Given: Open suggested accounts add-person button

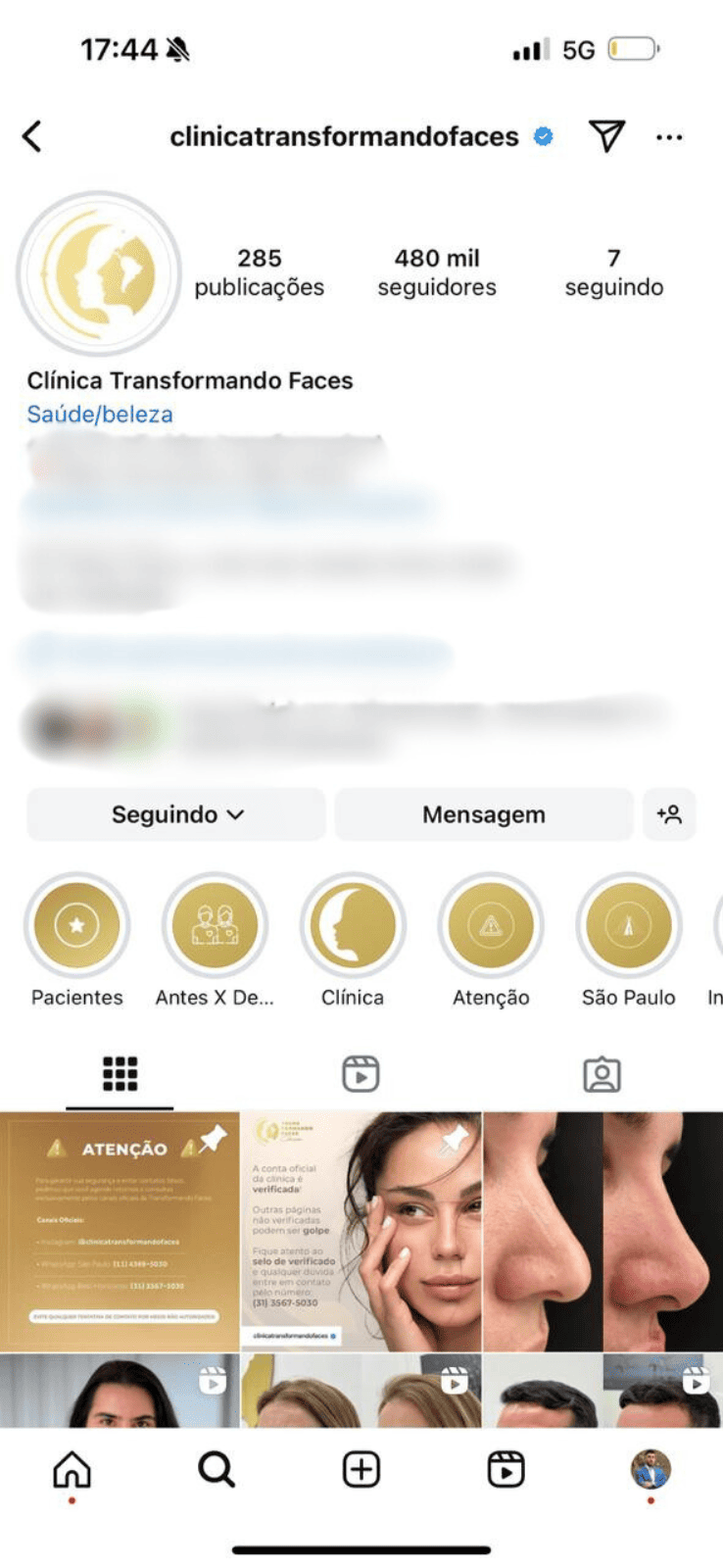Looking at the screenshot, I should click(x=669, y=814).
